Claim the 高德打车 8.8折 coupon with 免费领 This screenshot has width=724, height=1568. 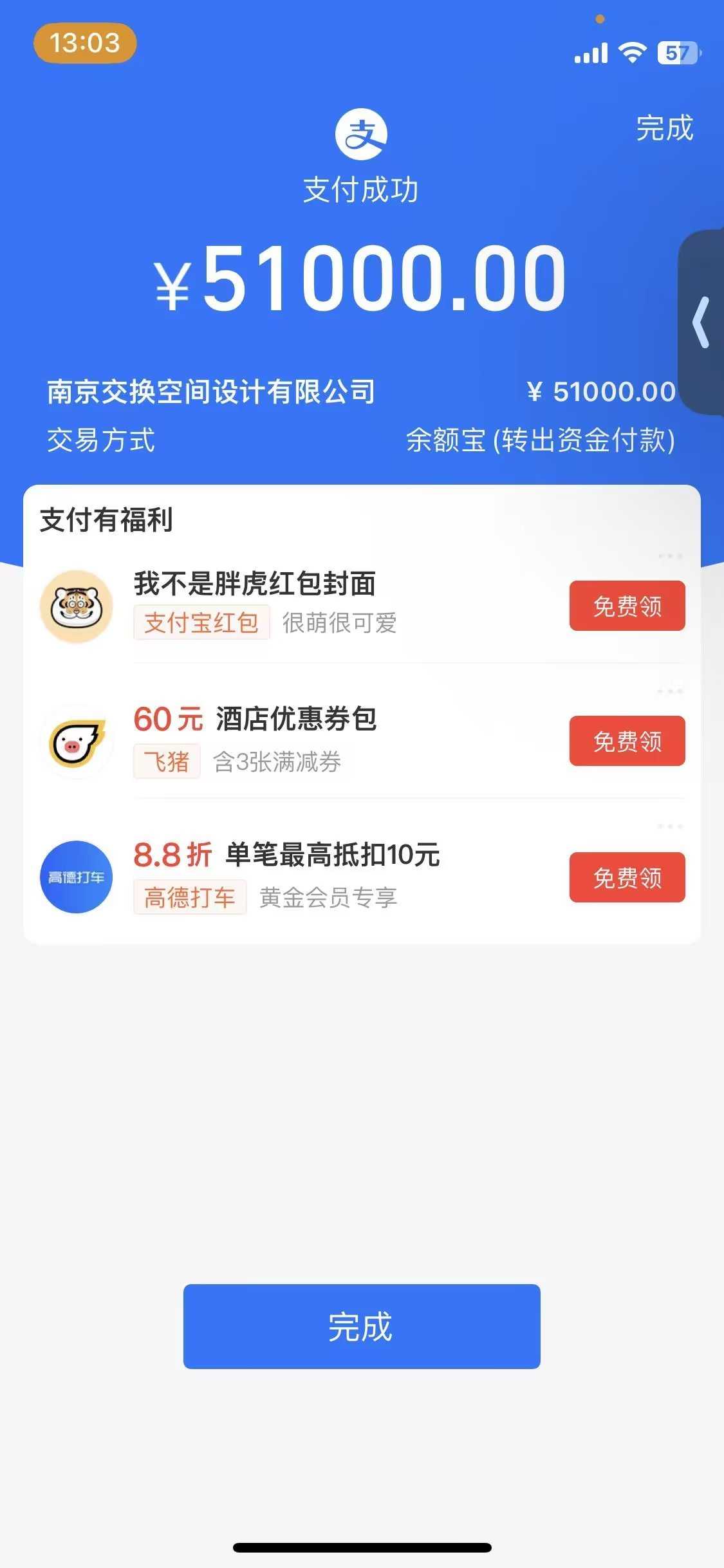627,877
